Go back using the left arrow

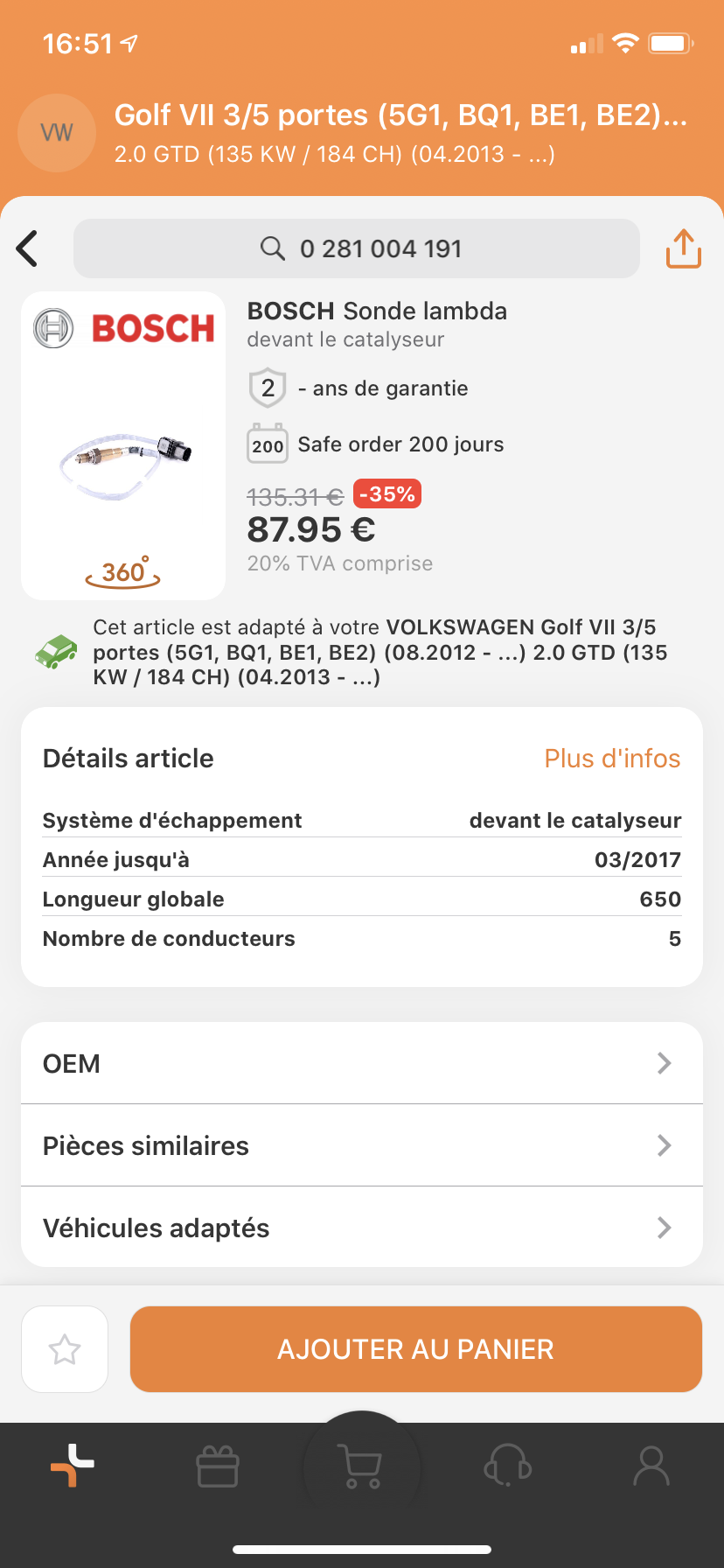tap(28, 248)
